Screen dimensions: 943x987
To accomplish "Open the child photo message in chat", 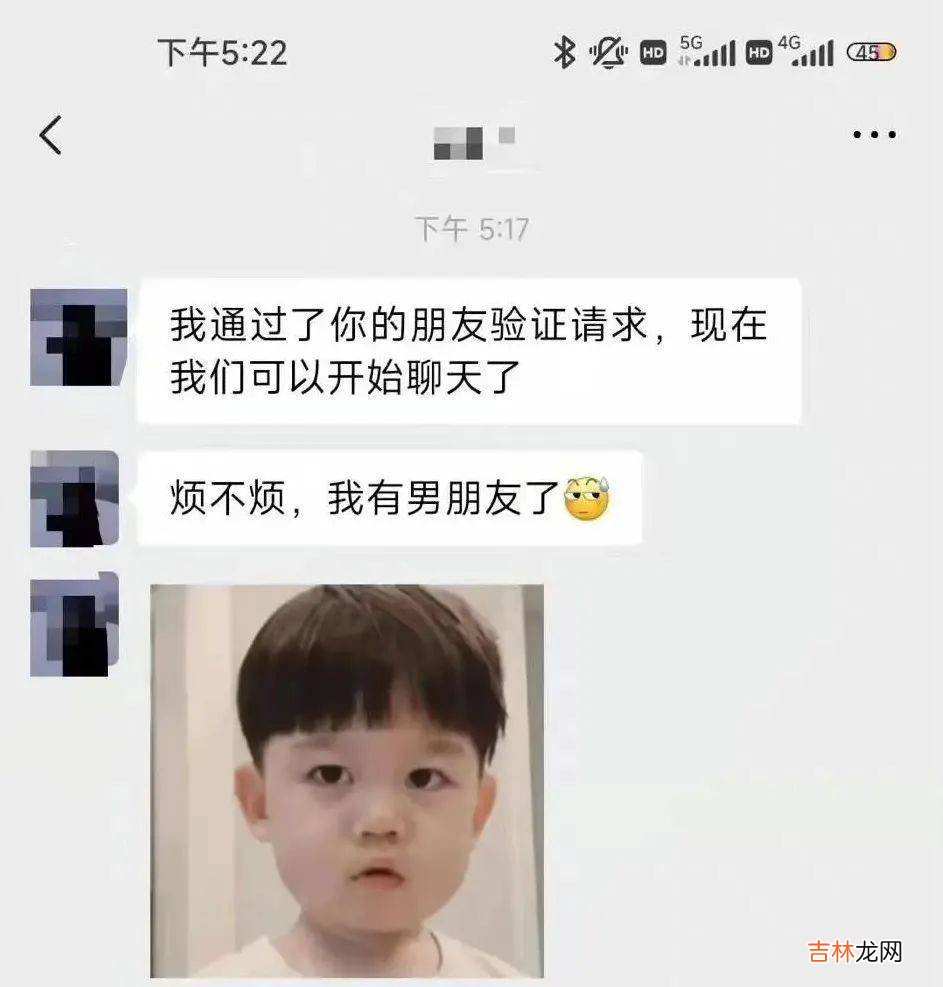I will point(347,780).
